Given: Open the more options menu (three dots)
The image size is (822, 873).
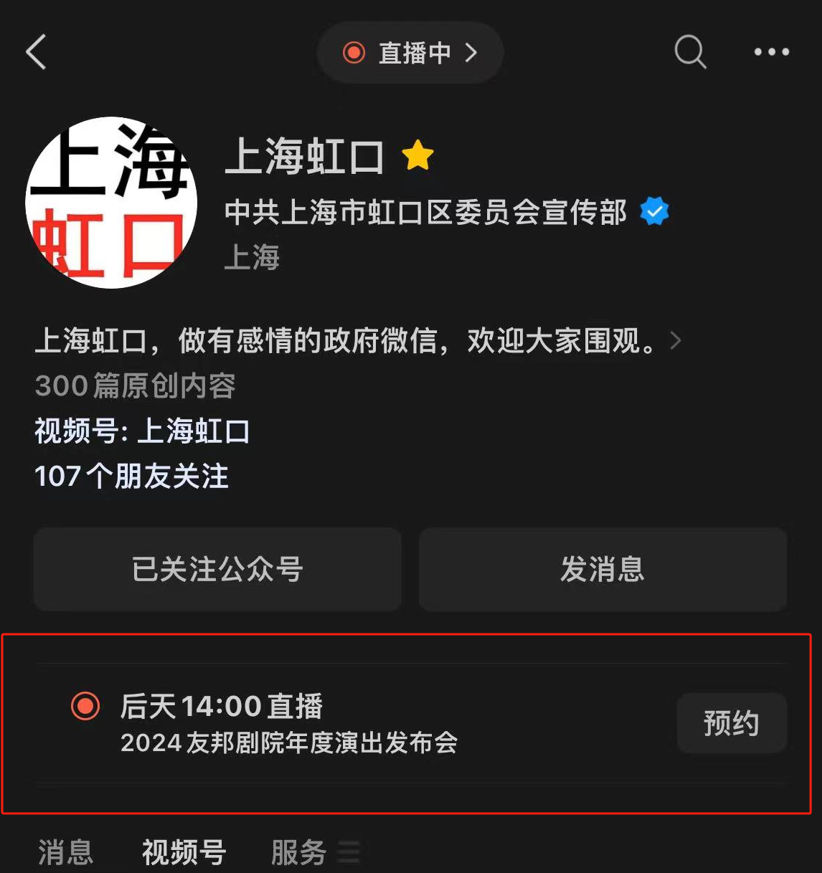Looking at the screenshot, I should [770, 52].
